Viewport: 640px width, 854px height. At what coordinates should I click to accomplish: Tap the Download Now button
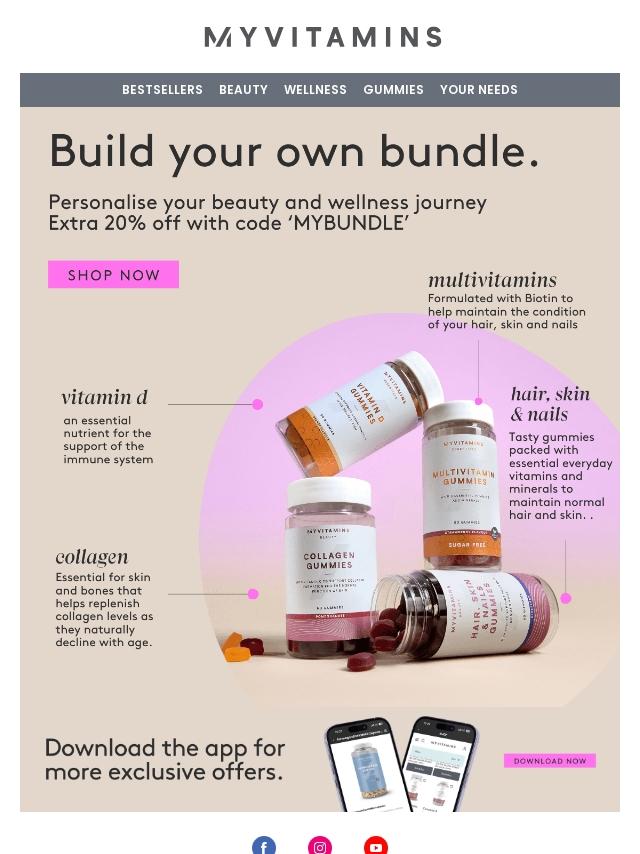(550, 761)
